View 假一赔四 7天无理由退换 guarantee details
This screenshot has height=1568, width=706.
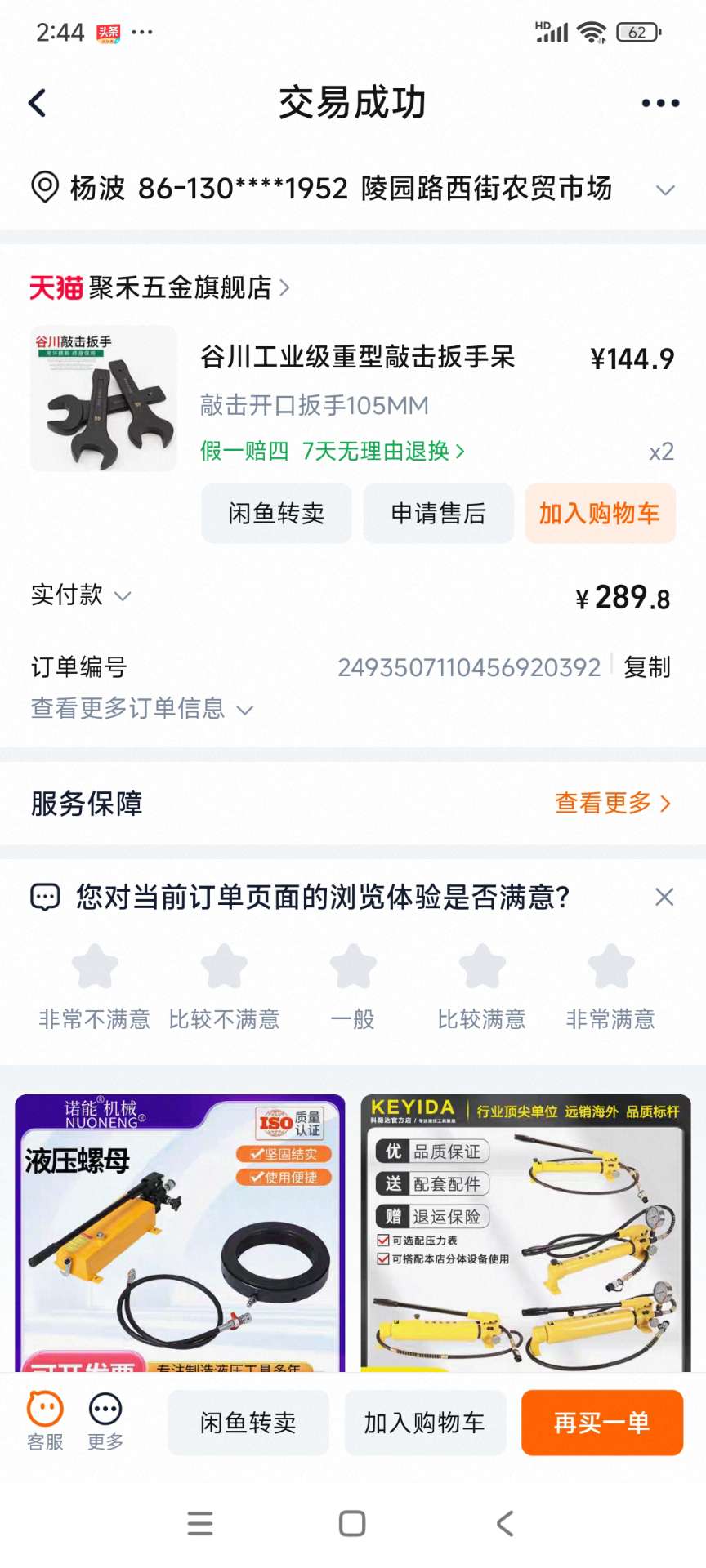pyautogui.click(x=333, y=451)
